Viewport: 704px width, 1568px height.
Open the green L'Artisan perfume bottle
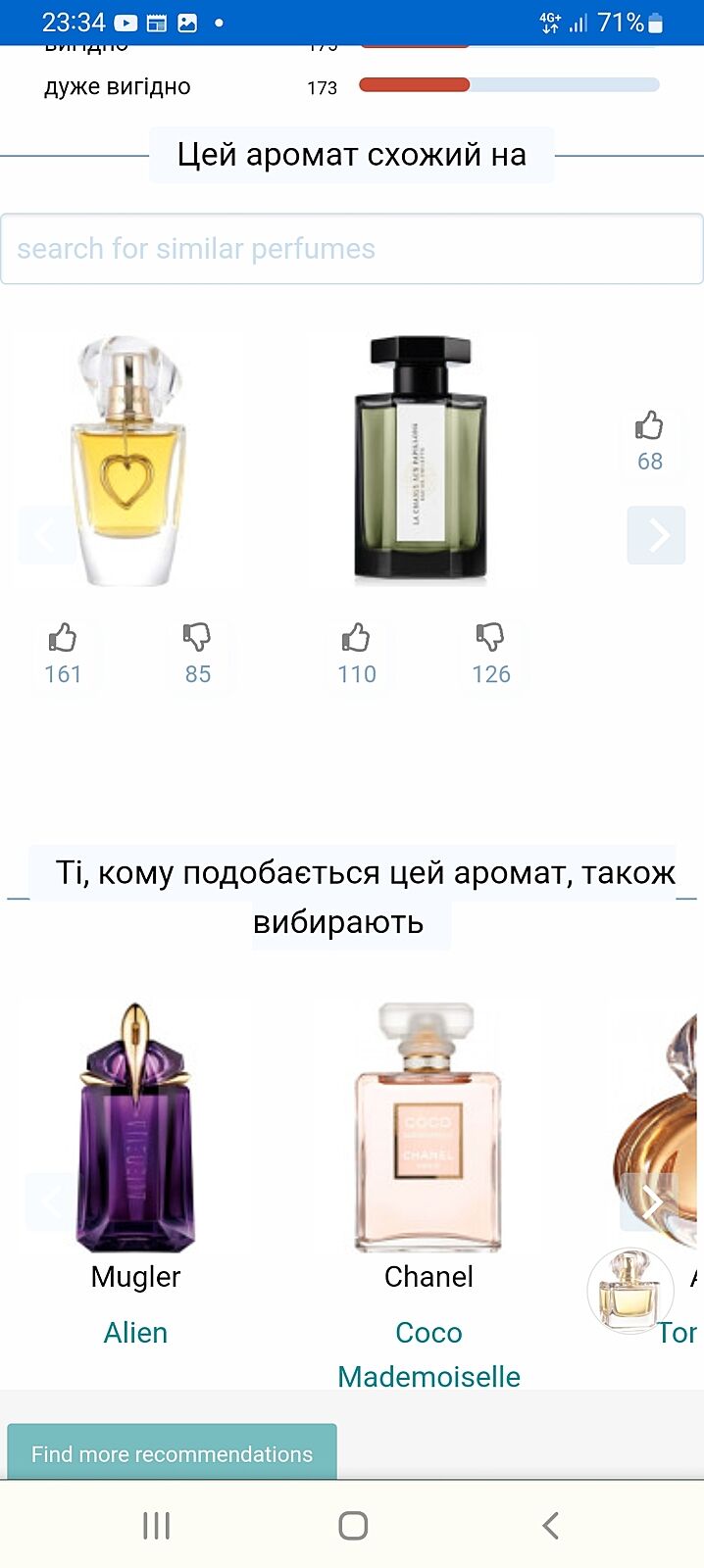[x=420, y=461]
